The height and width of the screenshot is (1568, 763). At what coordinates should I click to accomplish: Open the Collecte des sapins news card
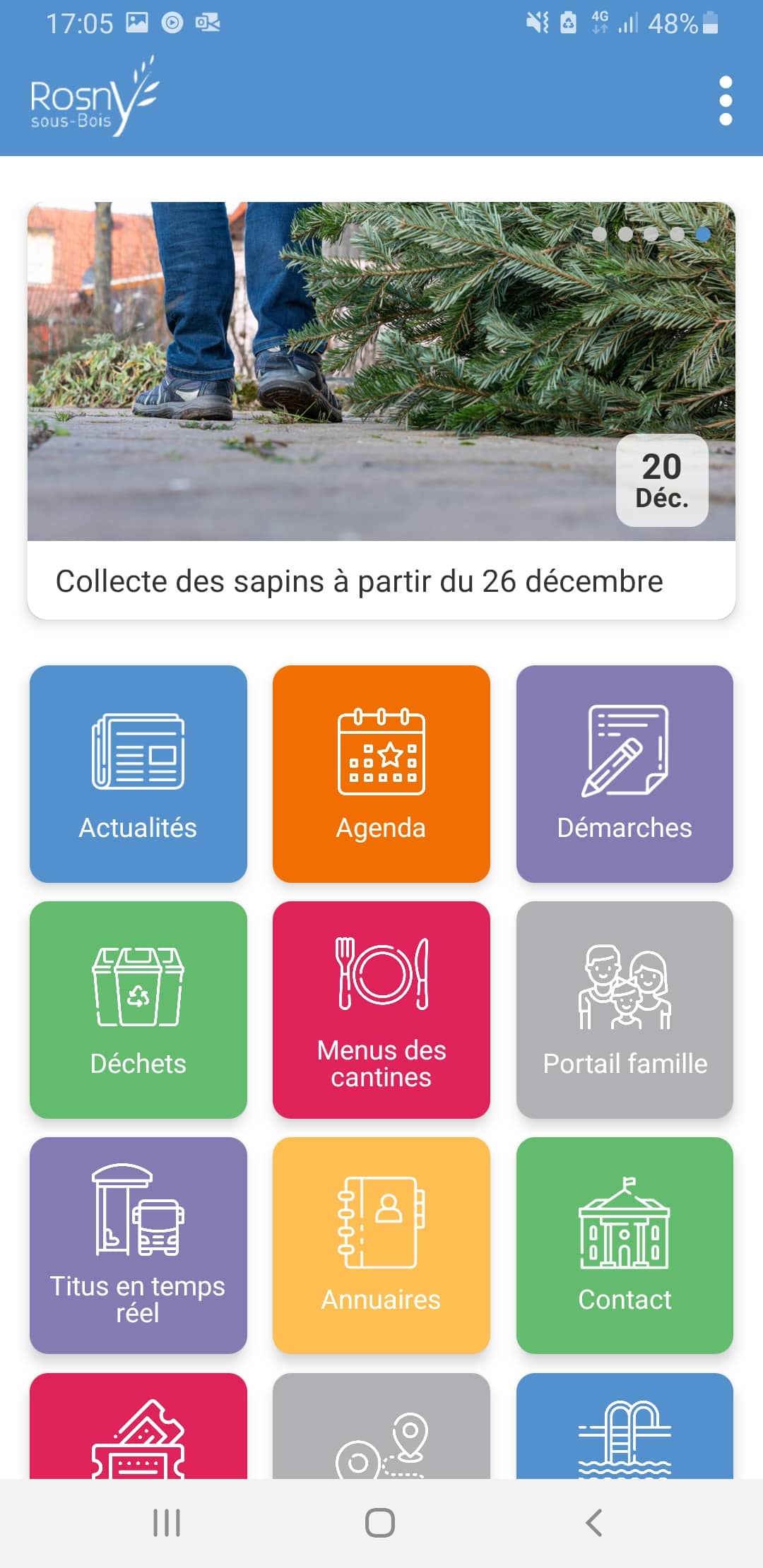pos(381,410)
